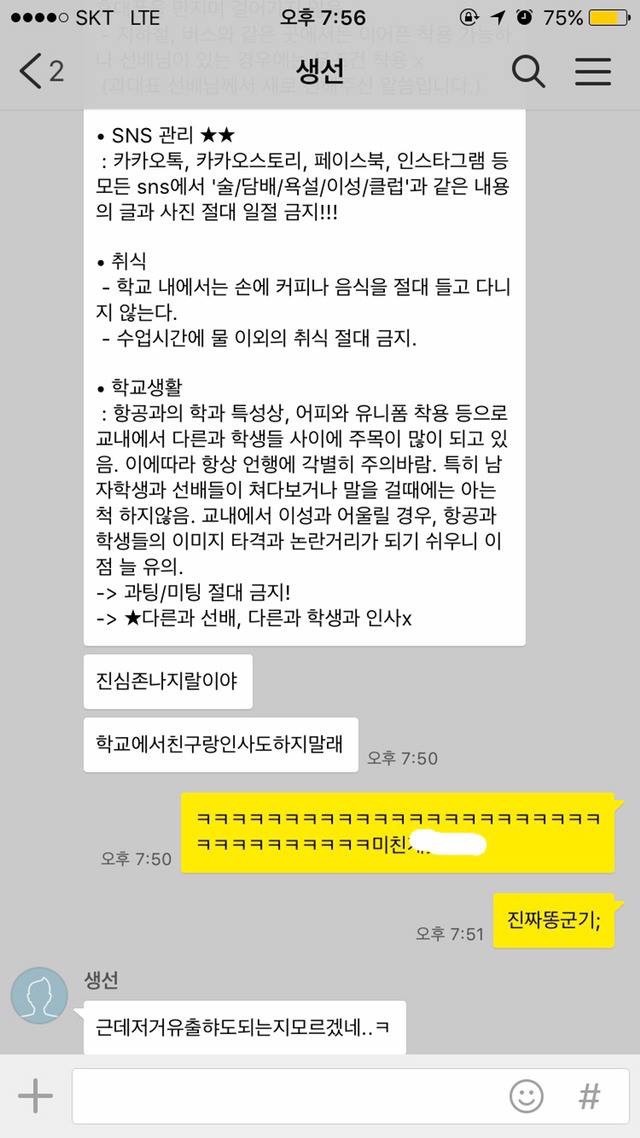The height and width of the screenshot is (1138, 640).
Task: Tap the message input field
Action: pos(280,1096)
